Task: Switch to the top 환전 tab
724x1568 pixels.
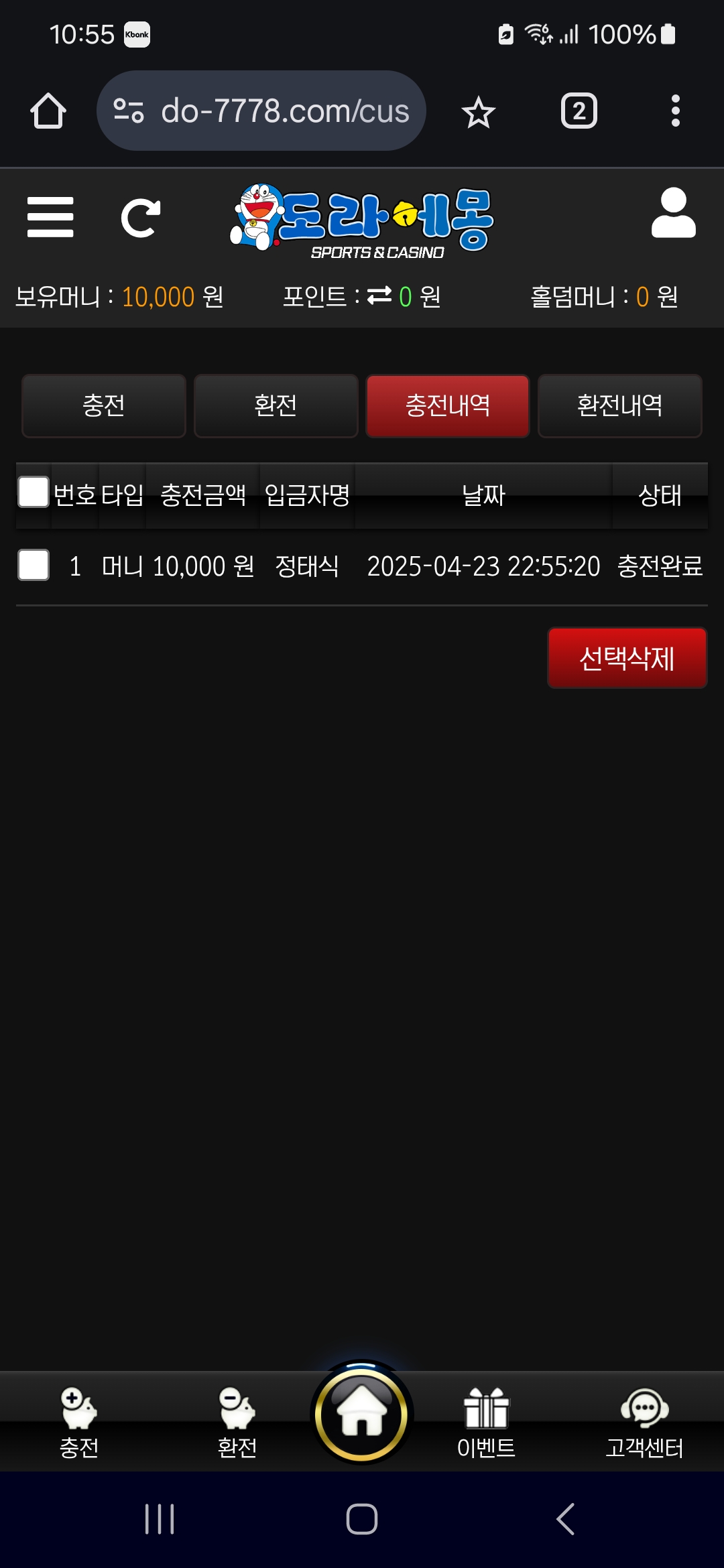Action: click(276, 406)
